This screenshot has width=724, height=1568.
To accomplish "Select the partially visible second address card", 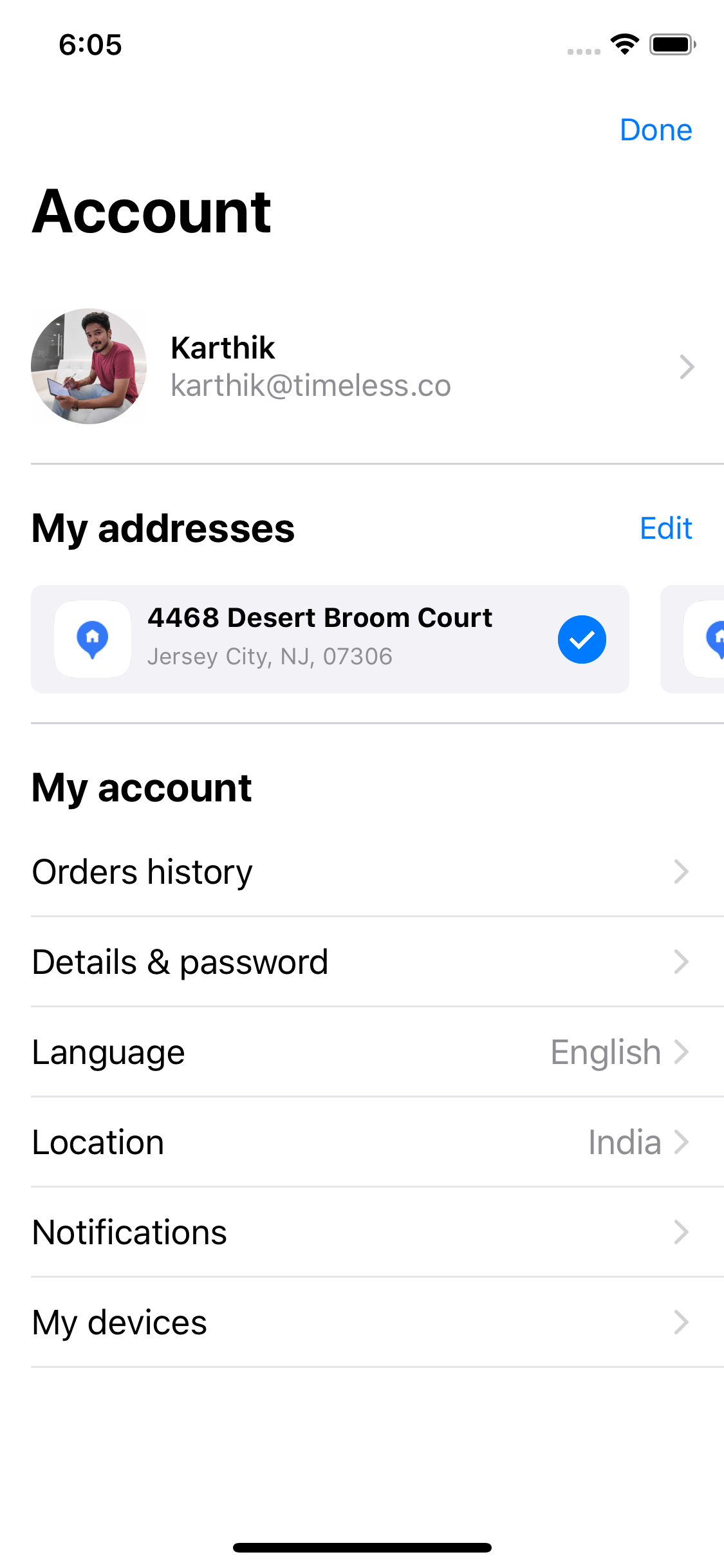I will (692, 639).
